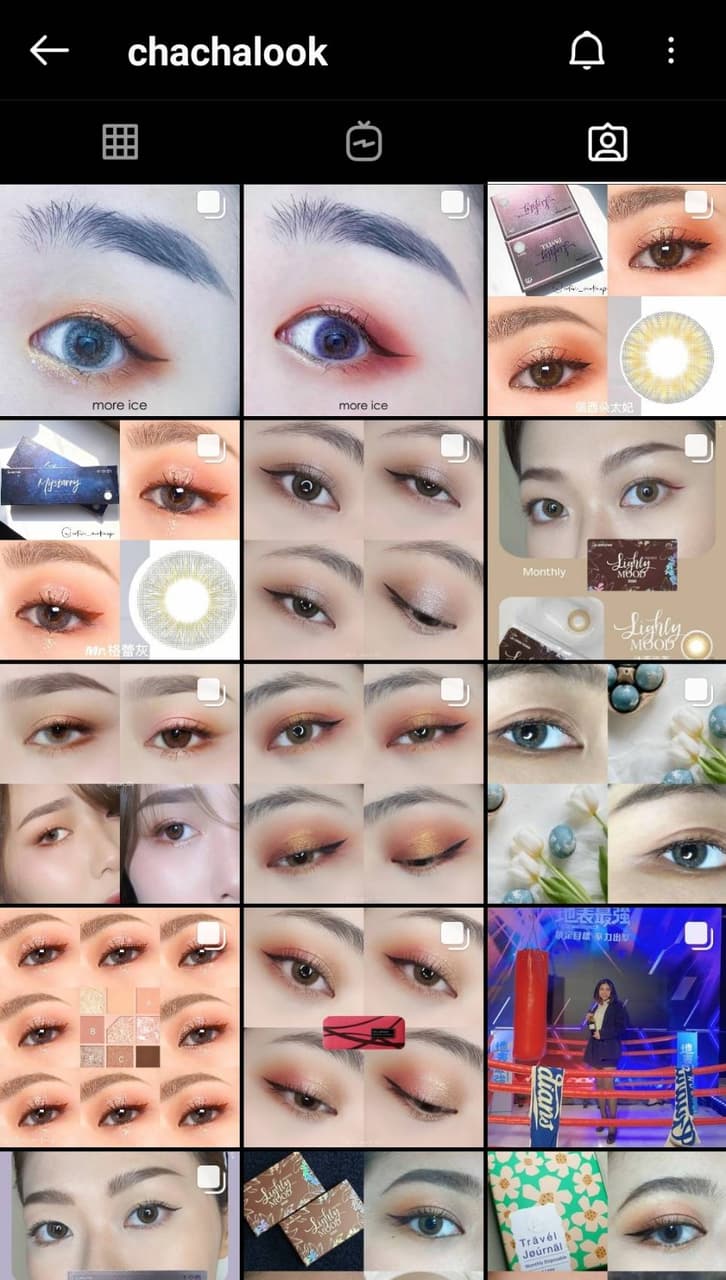Go back from chachalook profile
This screenshot has height=1280, width=726.
49,51
